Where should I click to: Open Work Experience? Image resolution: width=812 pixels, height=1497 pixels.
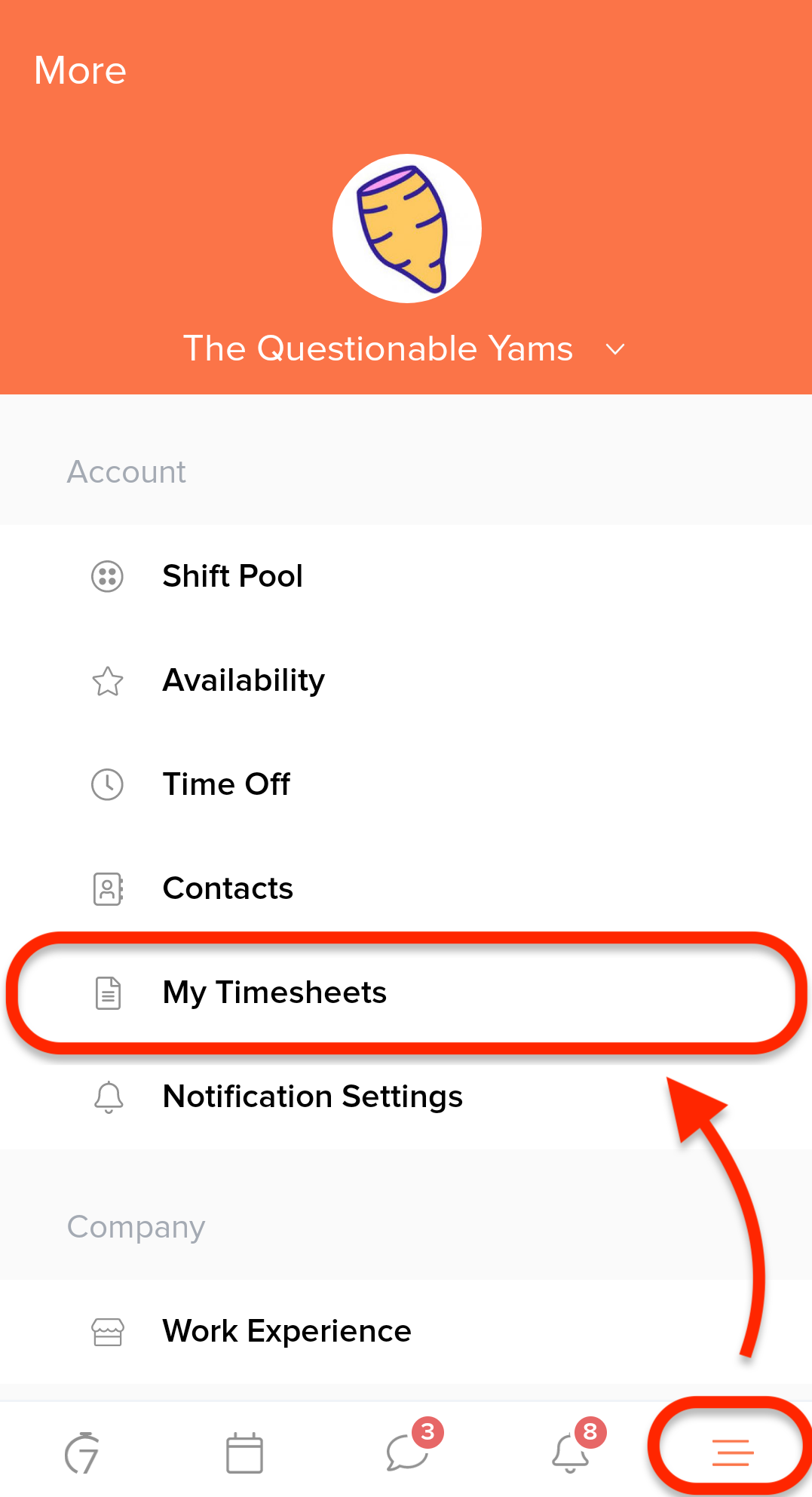[406, 1331]
